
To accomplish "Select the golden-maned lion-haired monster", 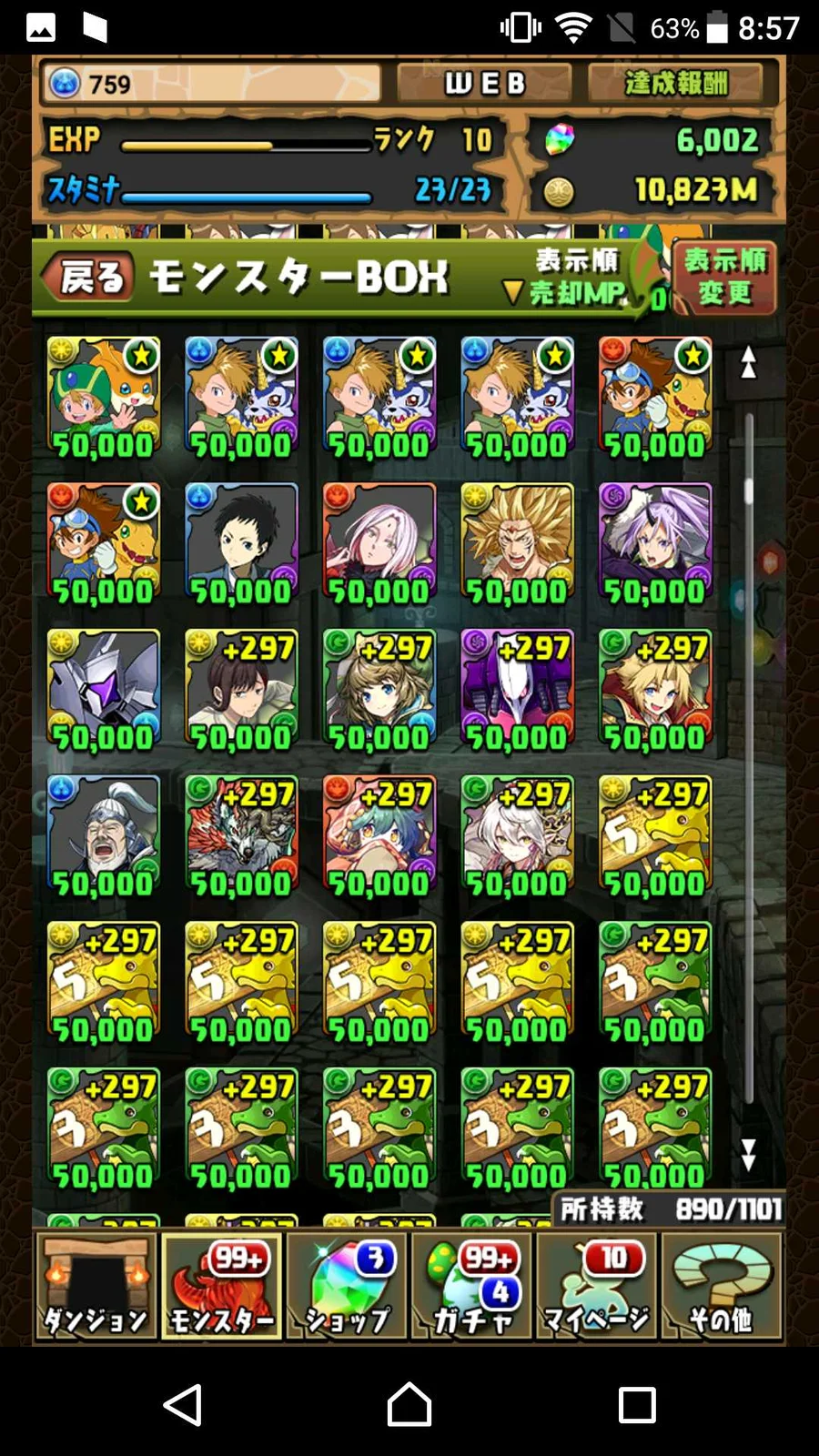I will (x=517, y=541).
